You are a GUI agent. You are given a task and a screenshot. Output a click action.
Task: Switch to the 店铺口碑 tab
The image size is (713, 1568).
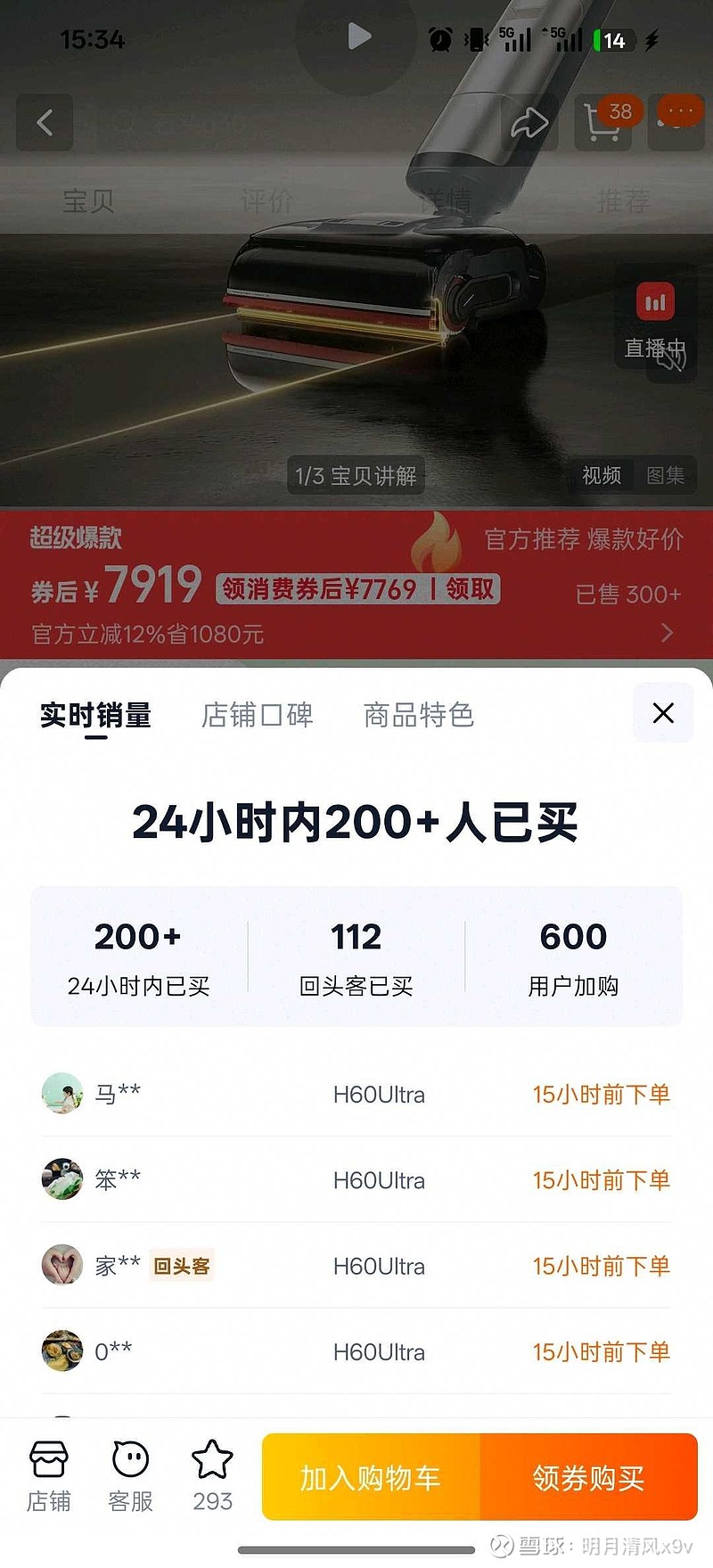point(258,715)
